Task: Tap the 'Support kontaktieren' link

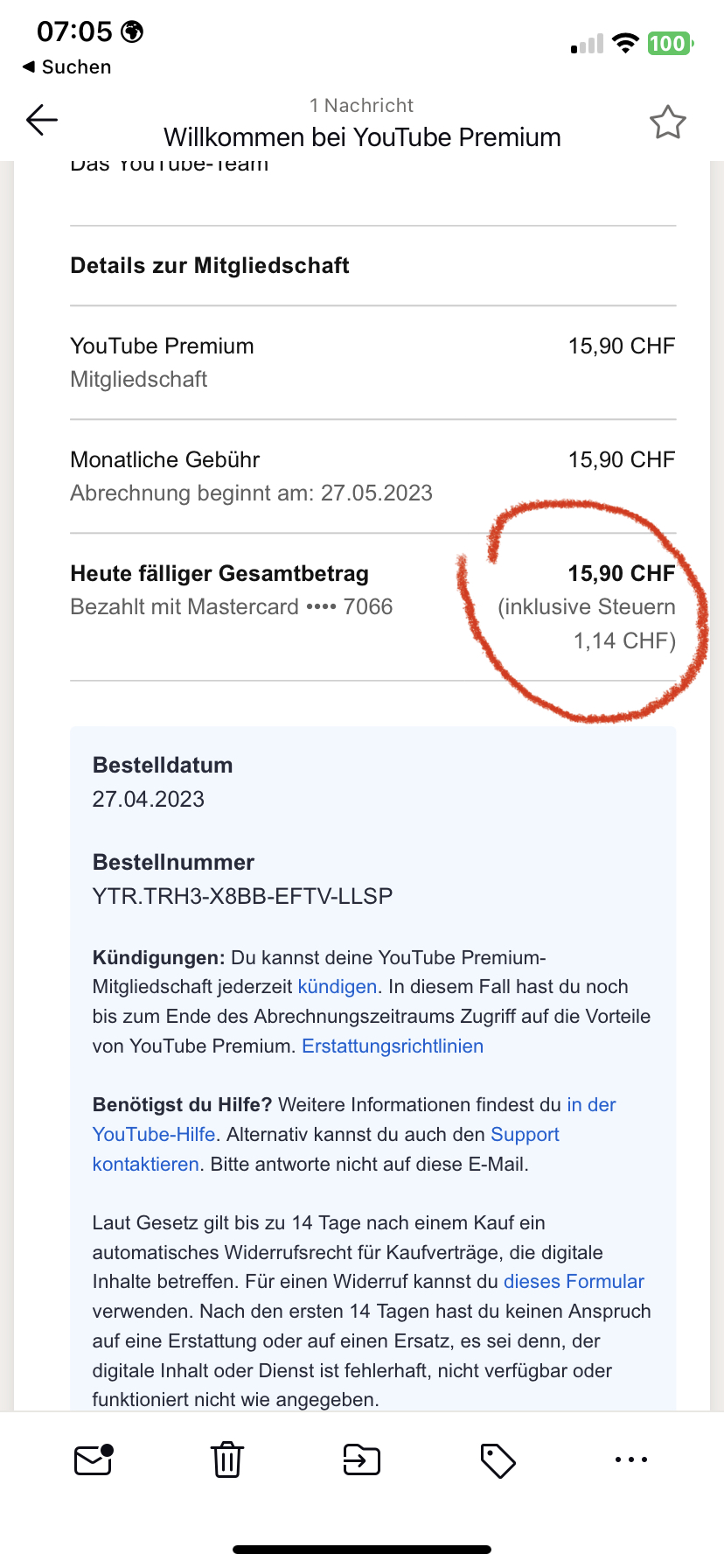Action: pyautogui.click(x=524, y=1134)
